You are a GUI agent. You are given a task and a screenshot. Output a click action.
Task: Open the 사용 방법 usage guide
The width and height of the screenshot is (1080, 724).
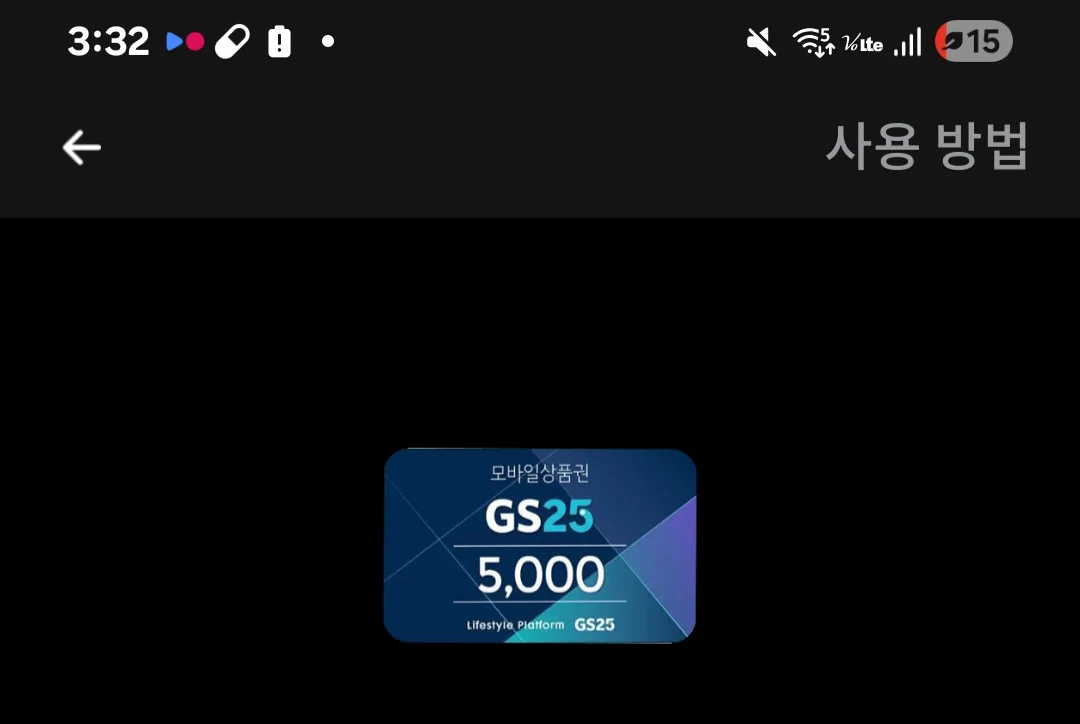(x=926, y=147)
